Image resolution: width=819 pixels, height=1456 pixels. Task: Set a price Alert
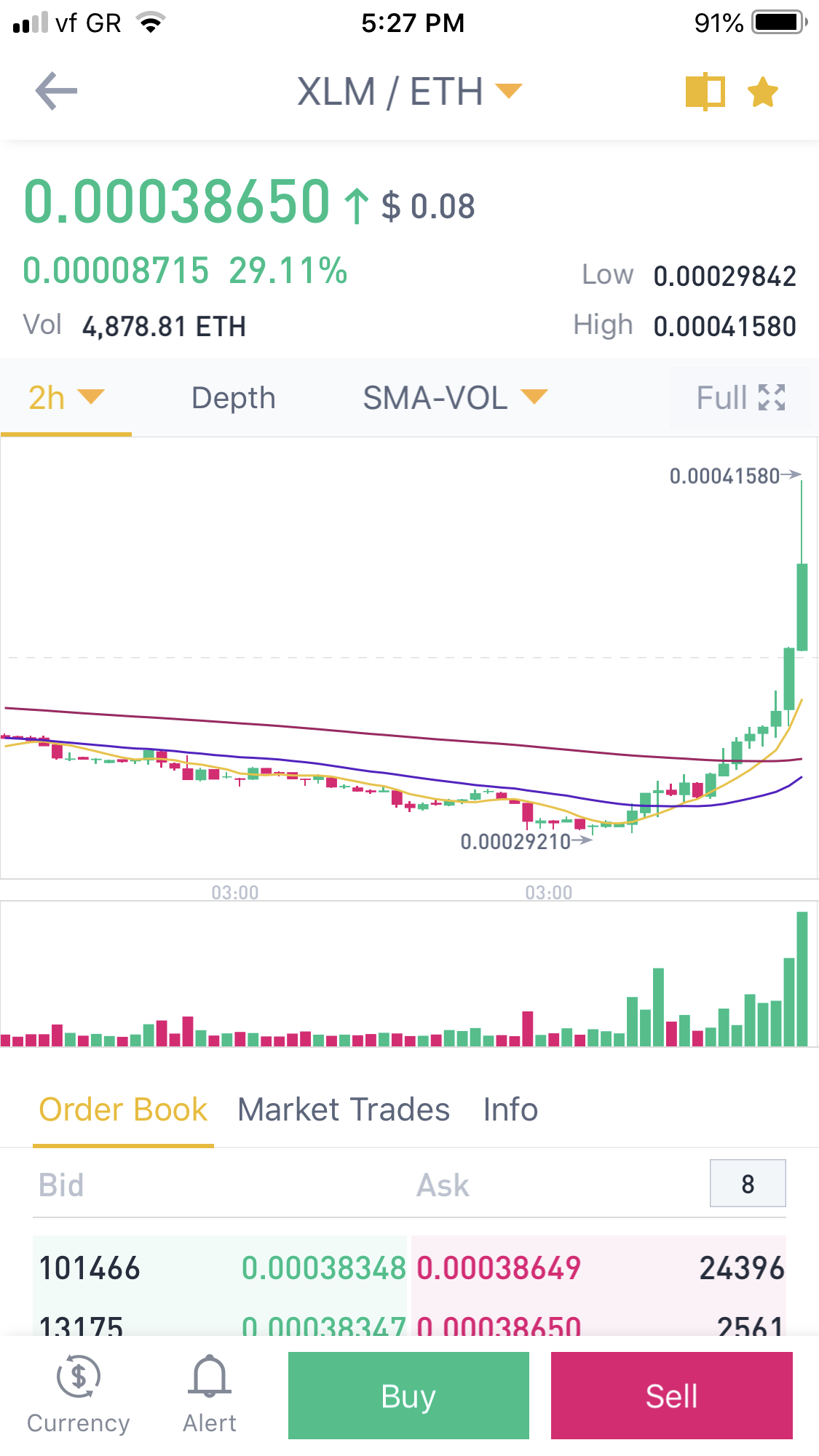point(210,1395)
